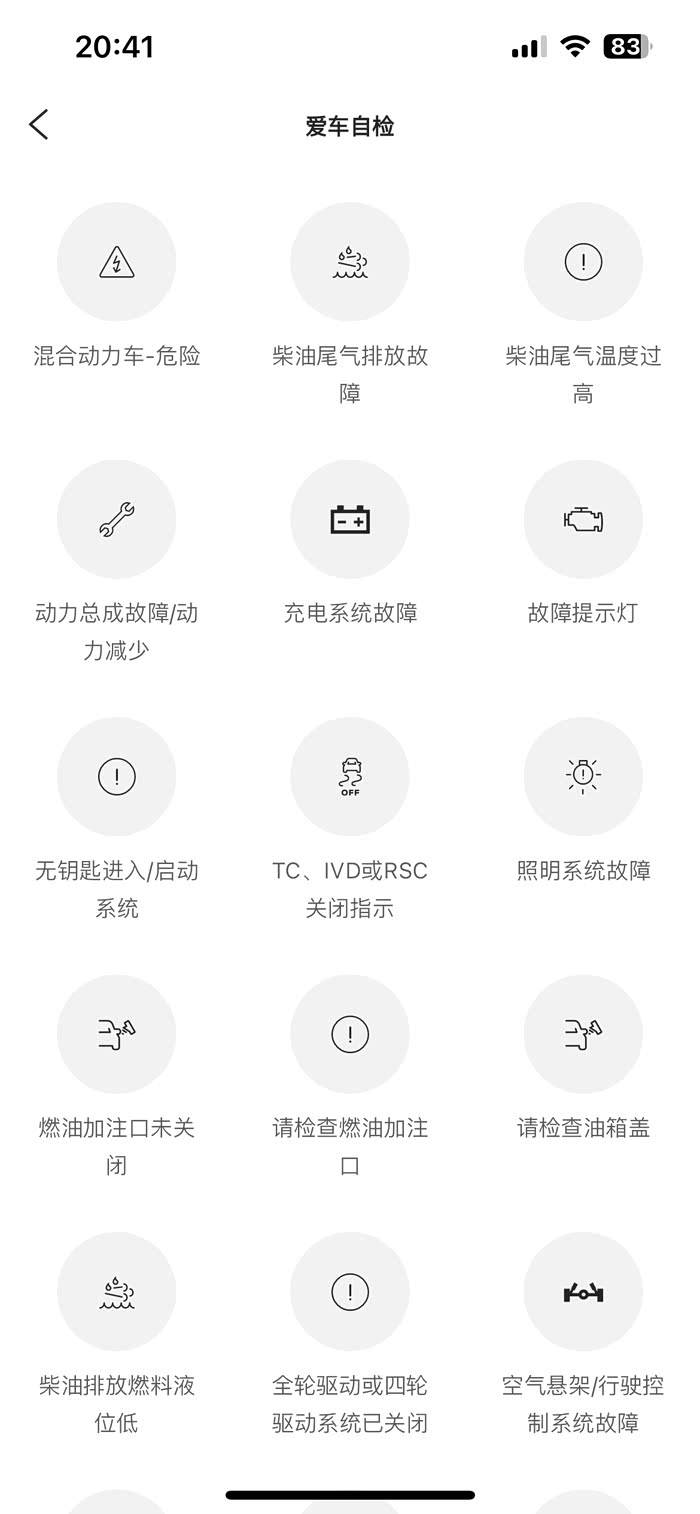View TC、IVD或RSC关闭指示 details
Image resolution: width=700 pixels, height=1514 pixels.
coord(350,777)
